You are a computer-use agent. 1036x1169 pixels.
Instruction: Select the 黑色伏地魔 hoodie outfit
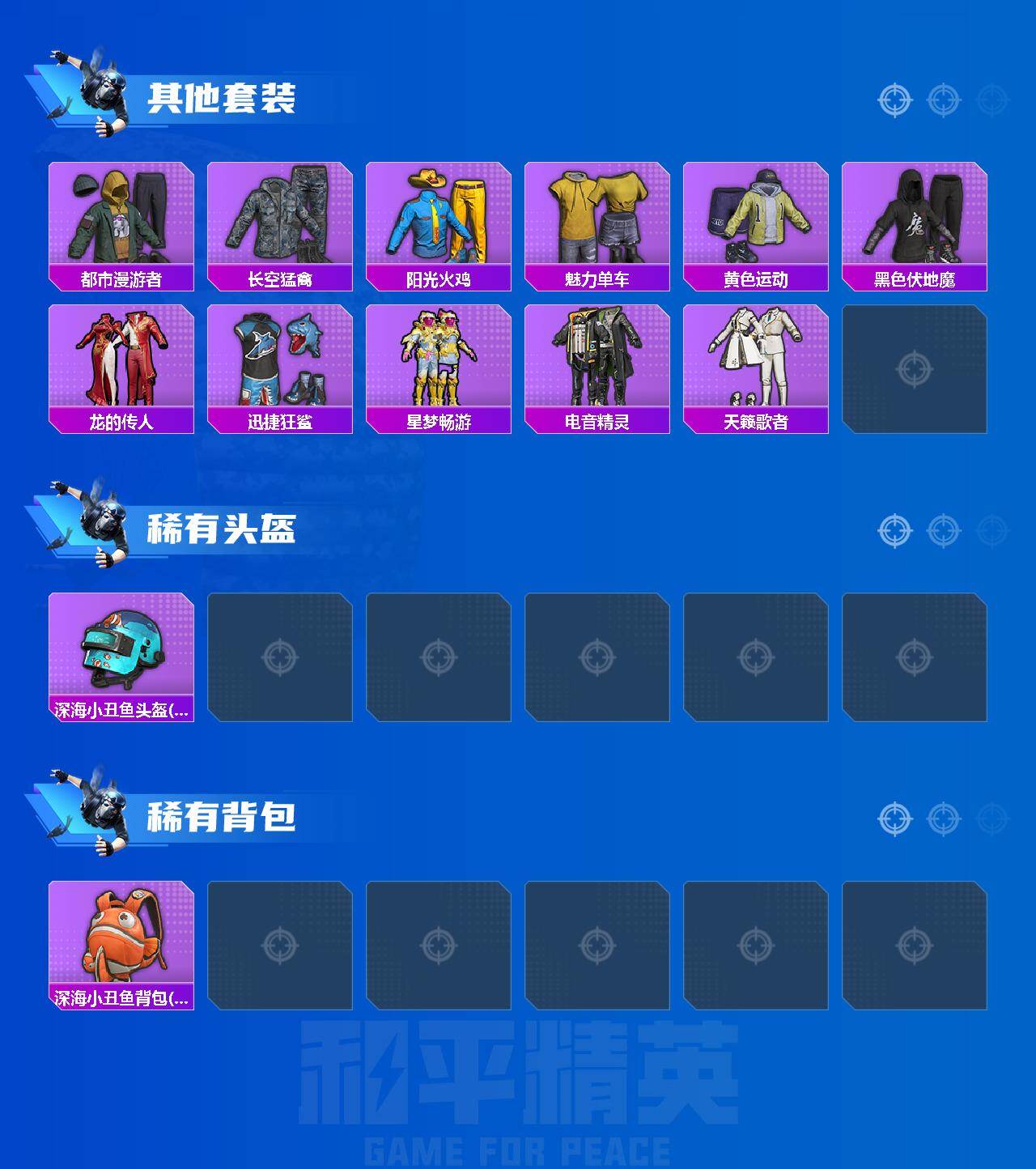(x=915, y=219)
